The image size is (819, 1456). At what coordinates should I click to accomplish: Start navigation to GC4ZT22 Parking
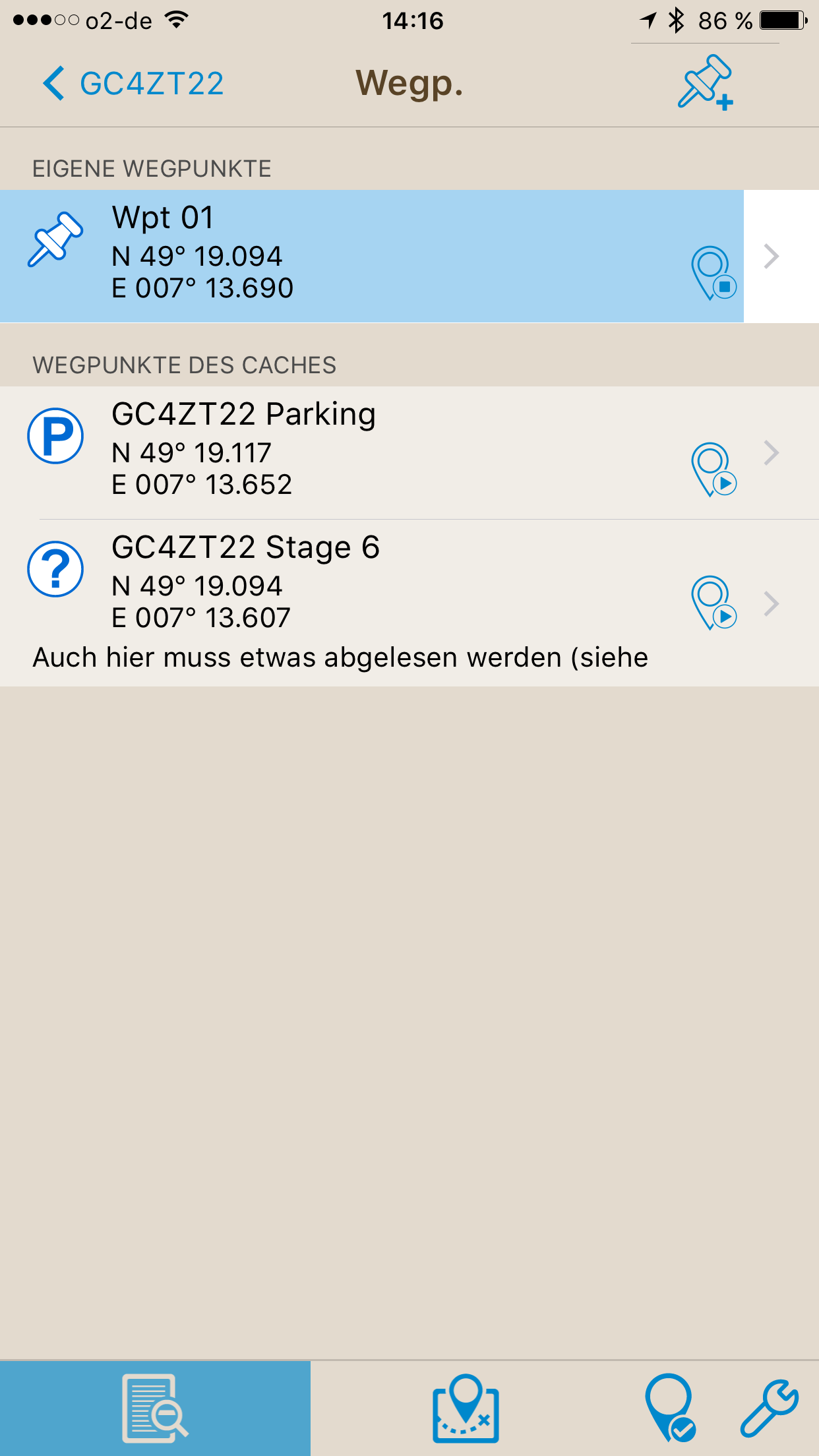coord(713,469)
